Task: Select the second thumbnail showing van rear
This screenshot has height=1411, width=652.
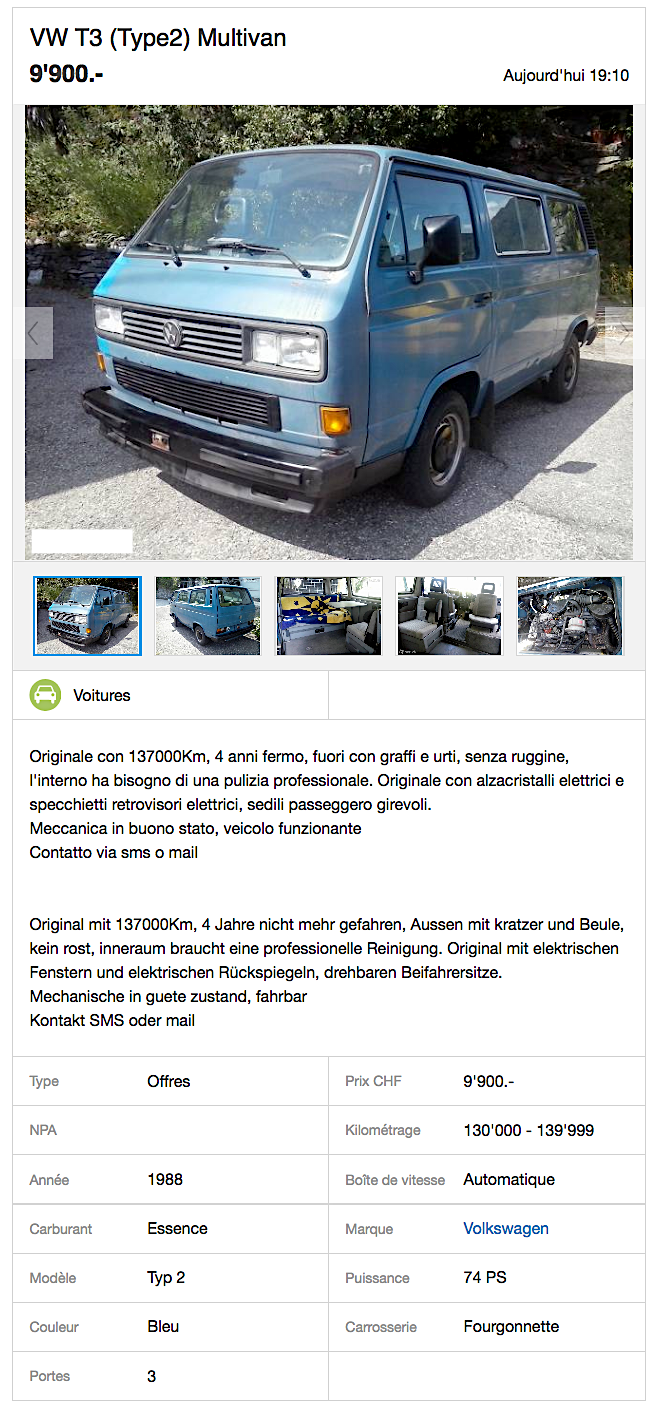Action: (208, 616)
